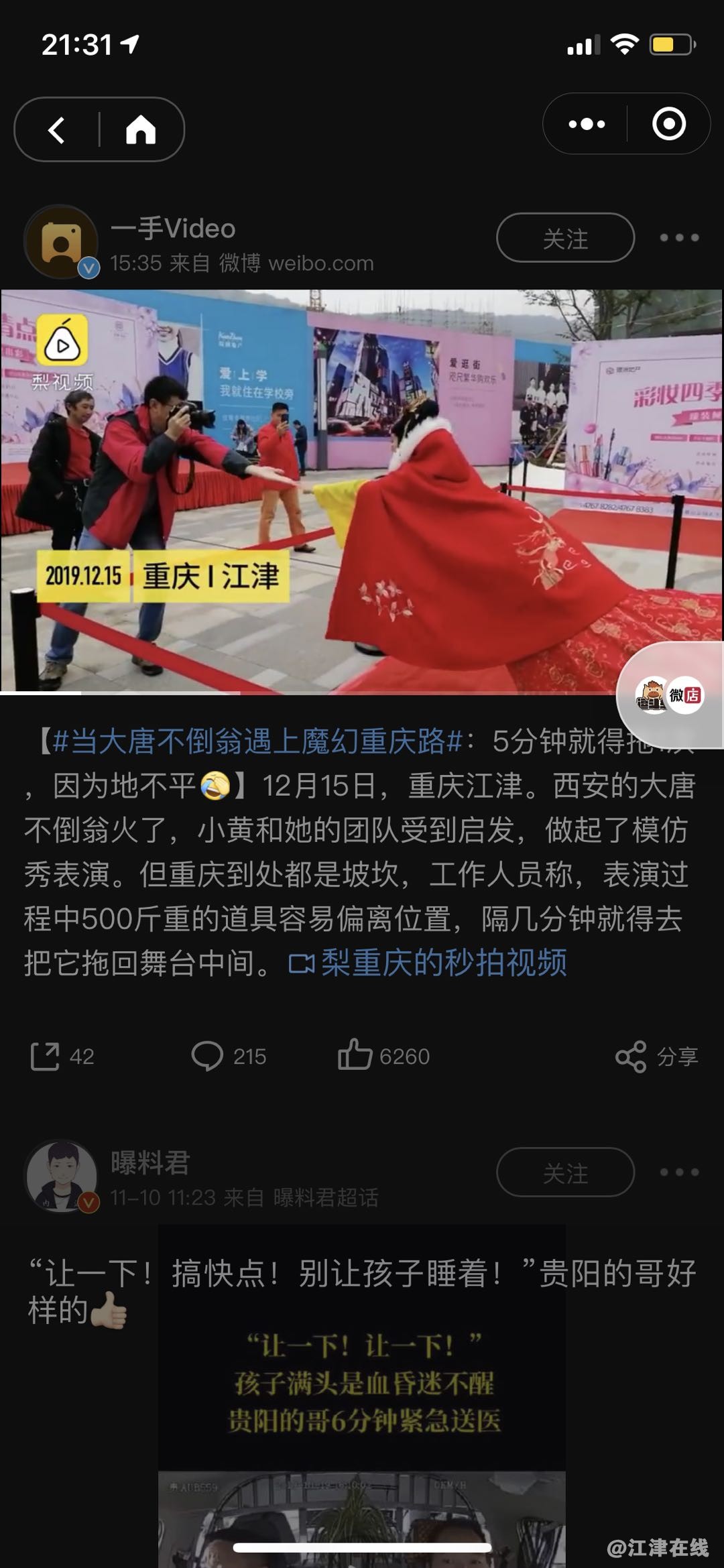Follow the 一手Video account
The image size is (724, 1568).
564,238
